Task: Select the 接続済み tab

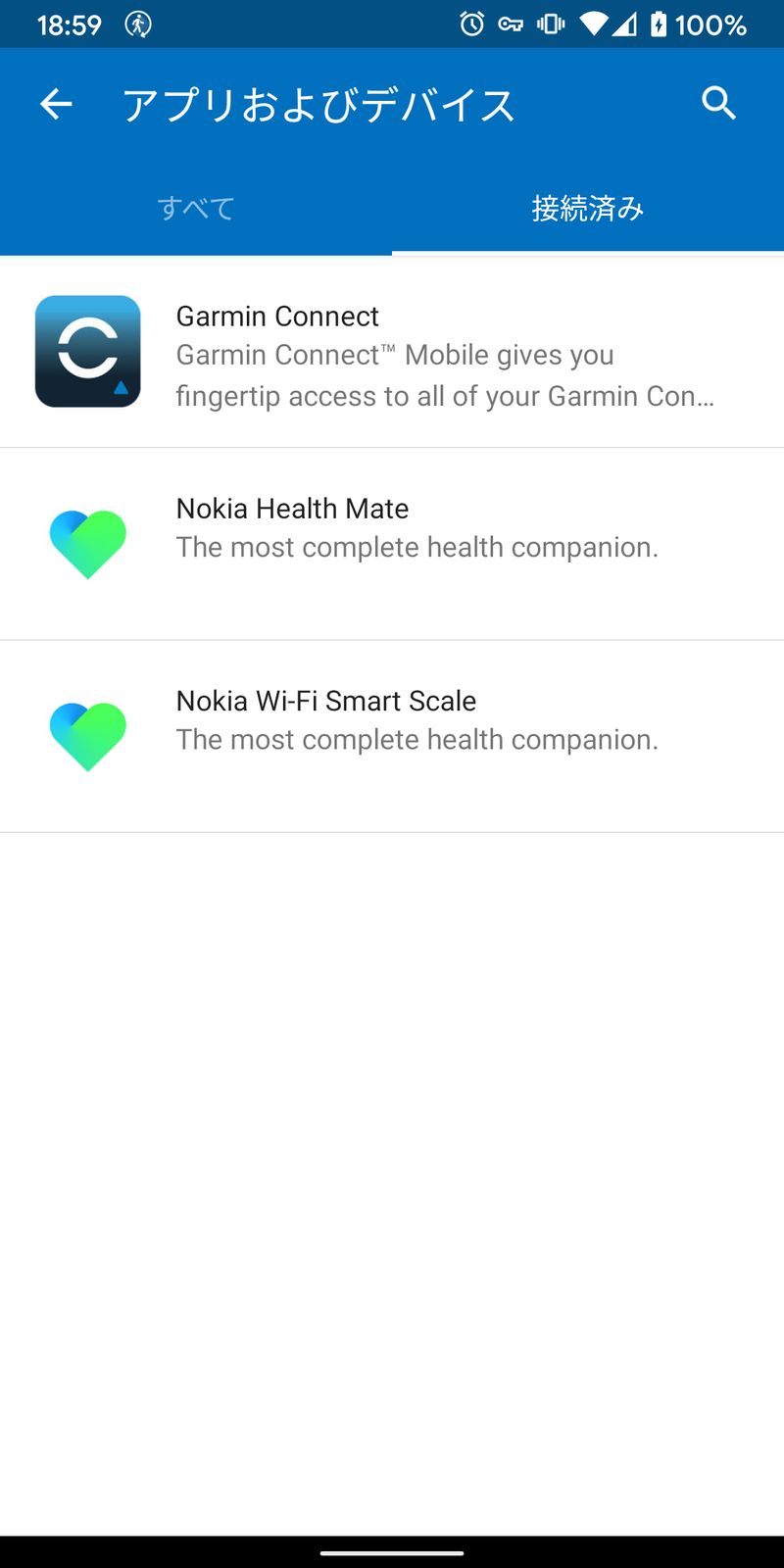Action: point(587,208)
